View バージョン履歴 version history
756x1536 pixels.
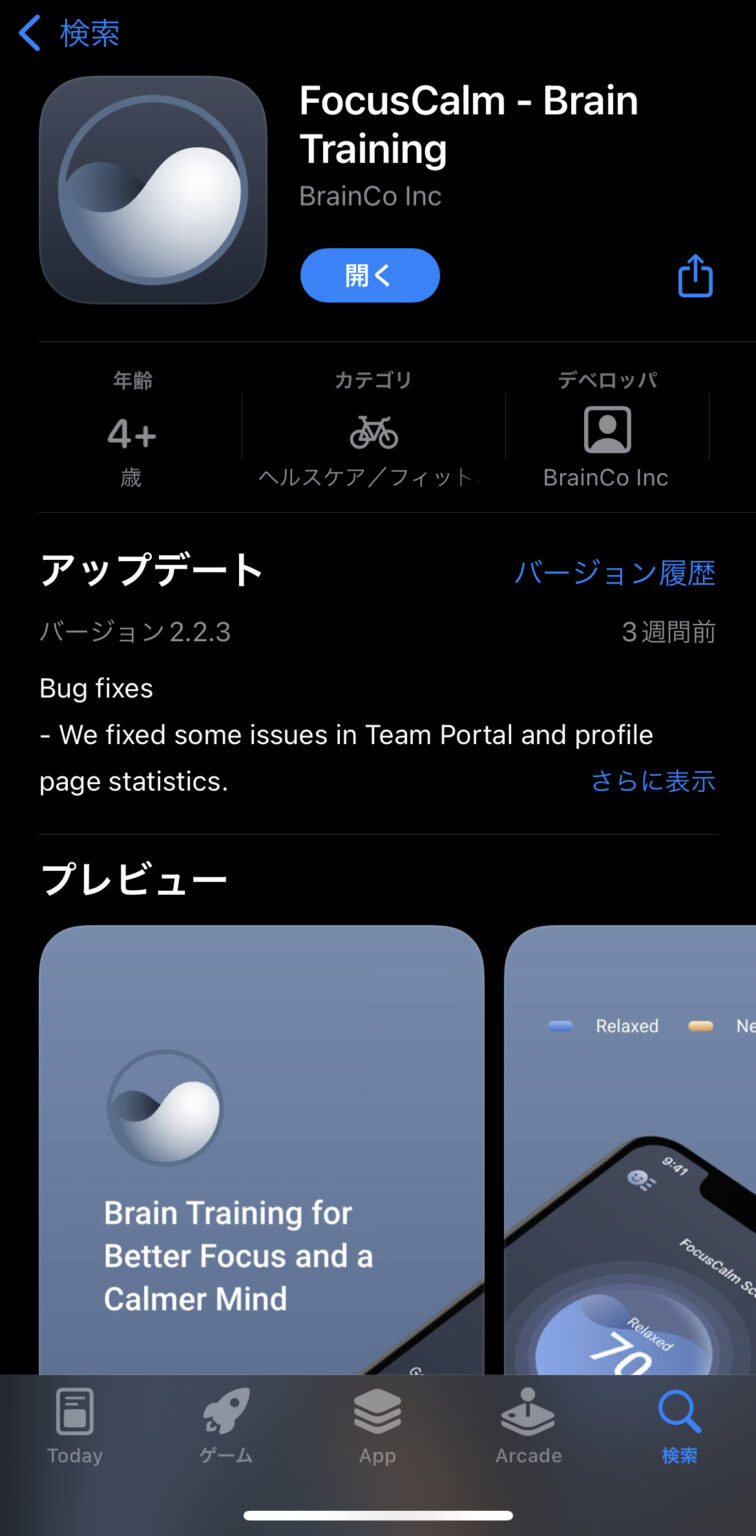[615, 572]
